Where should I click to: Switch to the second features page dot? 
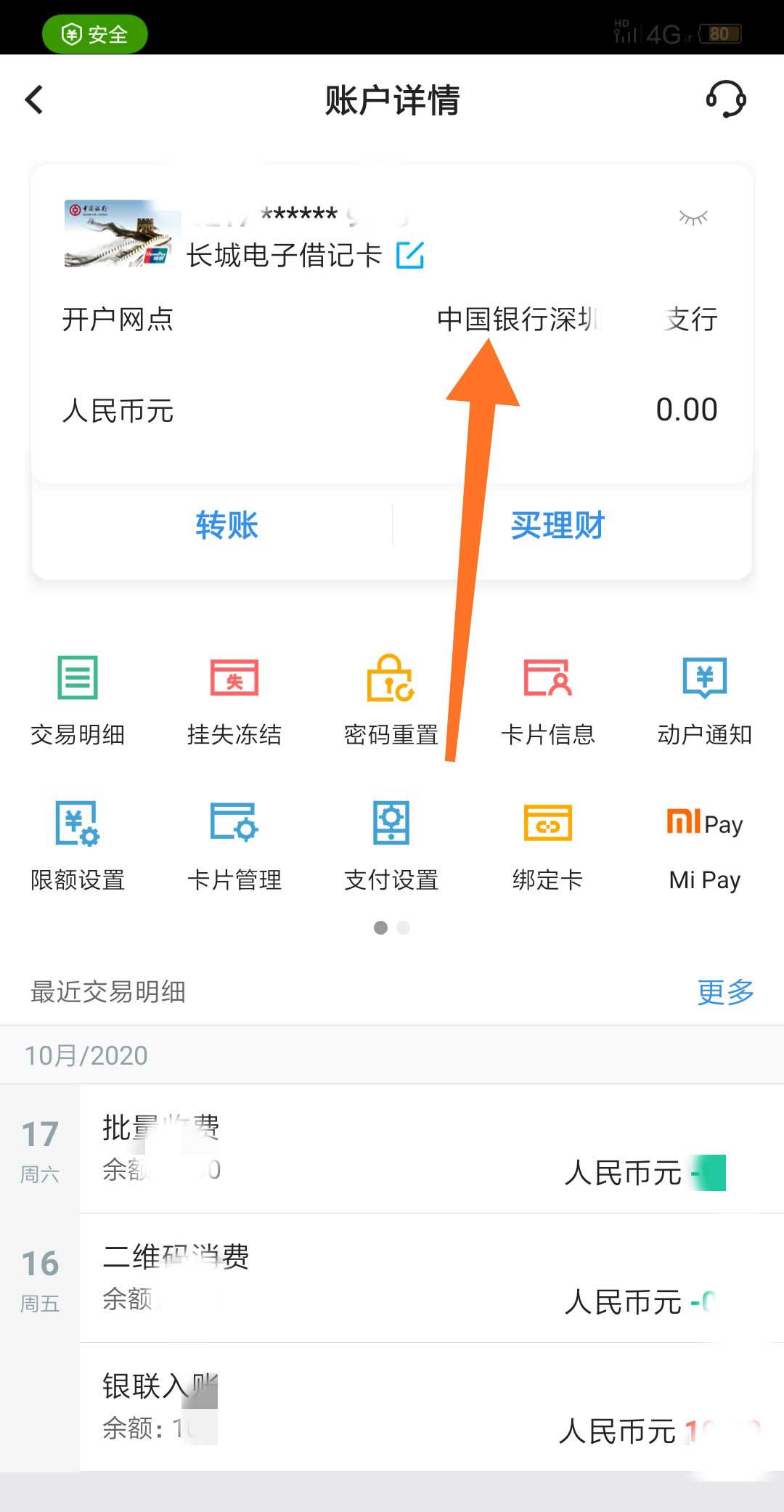tap(404, 927)
